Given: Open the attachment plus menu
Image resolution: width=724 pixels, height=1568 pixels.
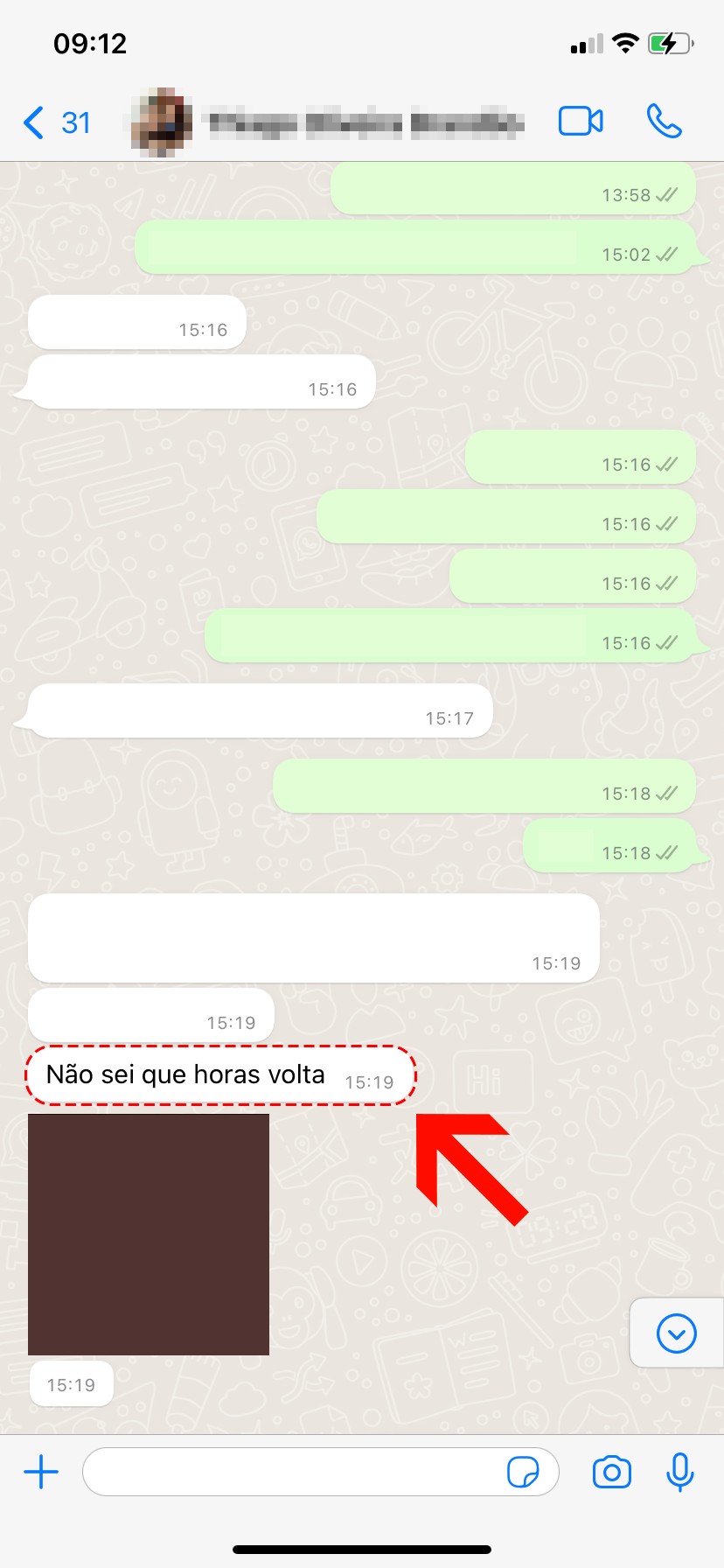Looking at the screenshot, I should [41, 1472].
